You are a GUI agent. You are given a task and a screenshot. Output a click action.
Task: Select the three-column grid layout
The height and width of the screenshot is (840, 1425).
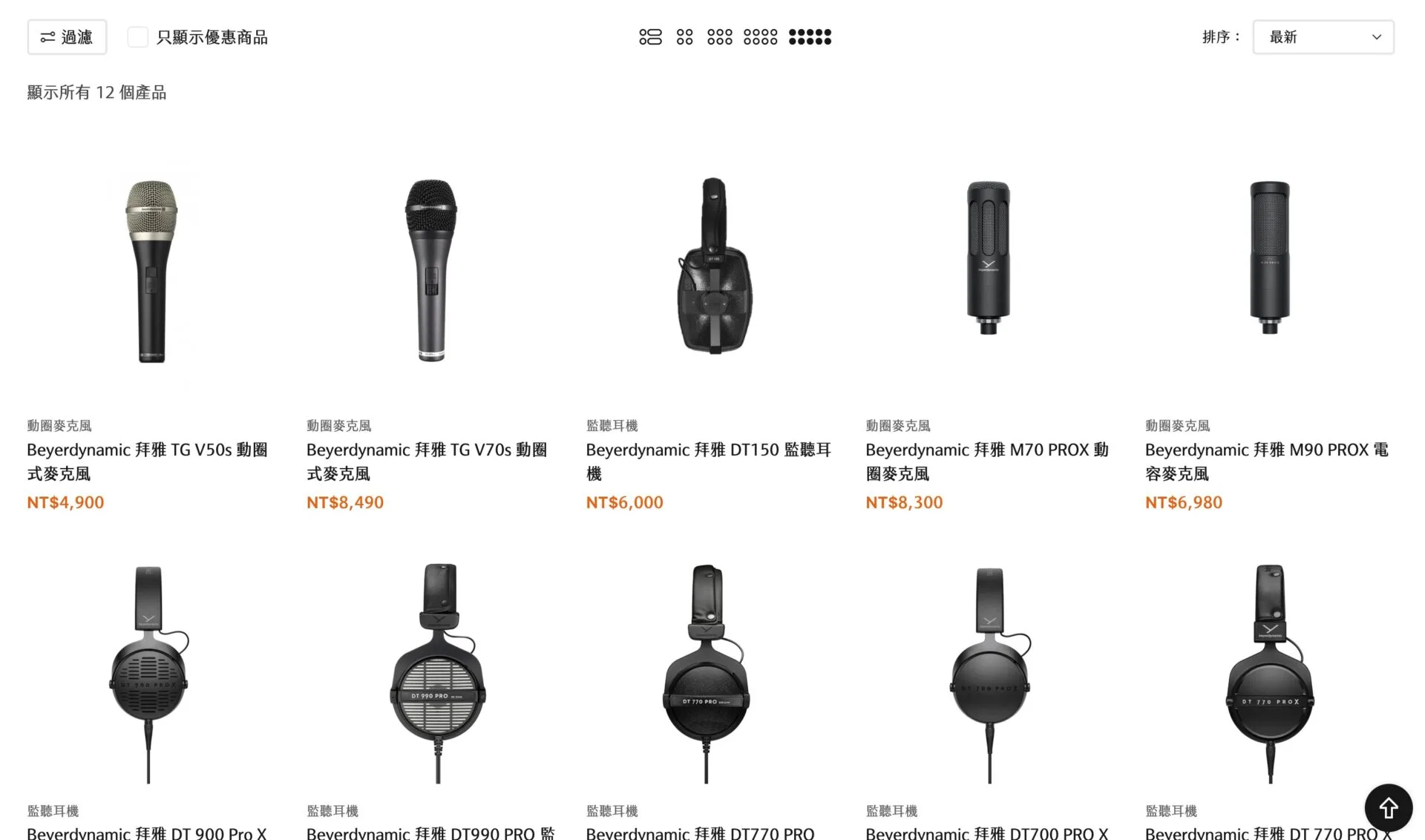click(719, 37)
